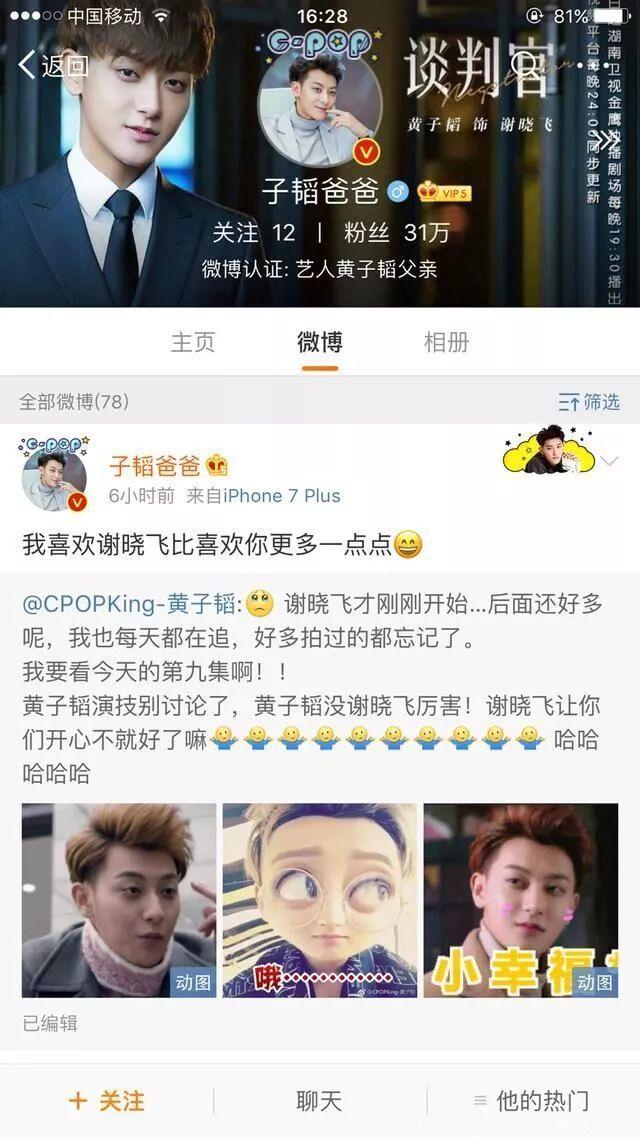Viewport: 640px width, 1137px height.
Task: View the 关注 12 following list
Action: coord(254,232)
